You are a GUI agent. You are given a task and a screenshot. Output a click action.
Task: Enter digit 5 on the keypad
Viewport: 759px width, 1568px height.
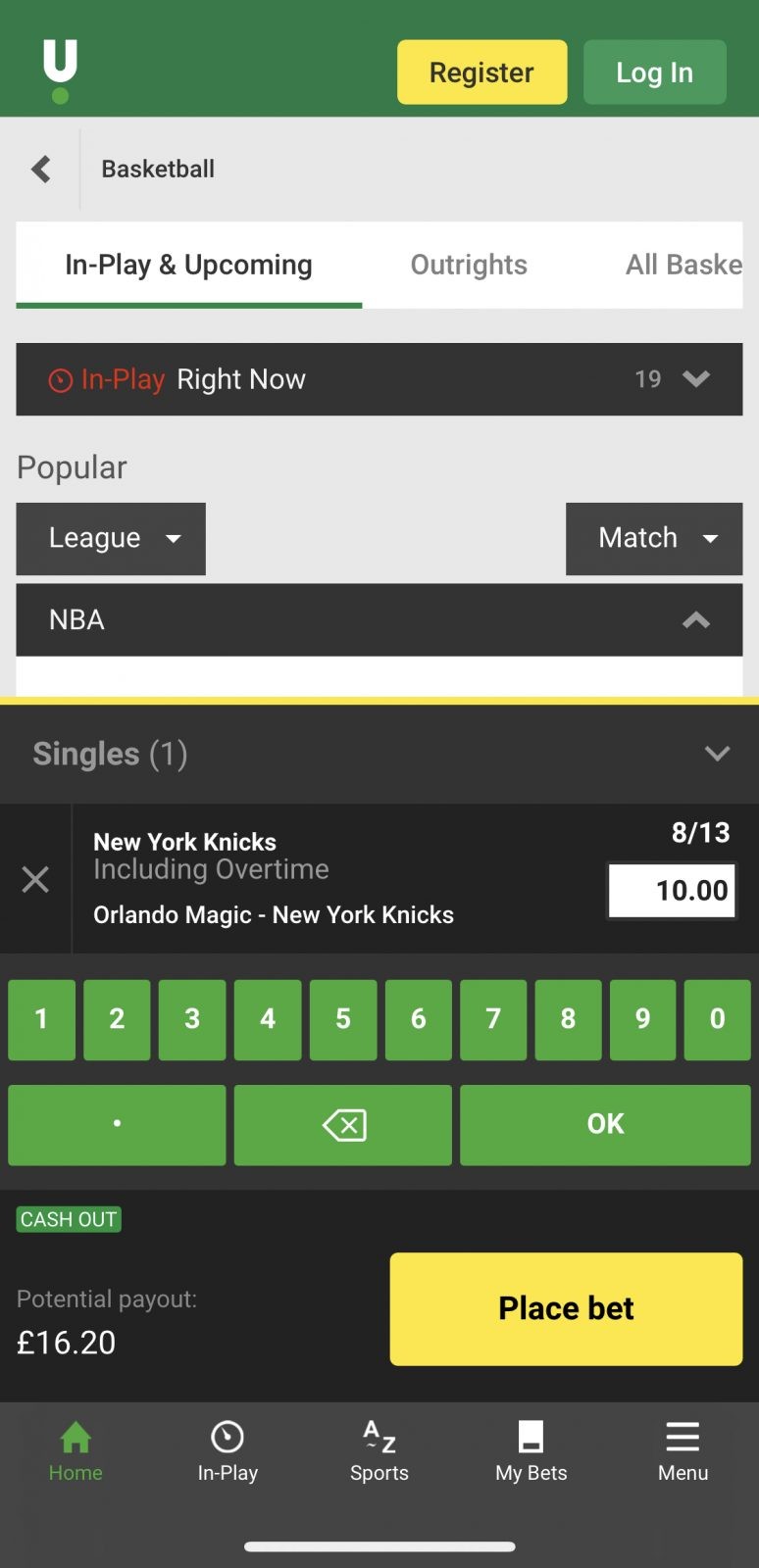point(343,1019)
